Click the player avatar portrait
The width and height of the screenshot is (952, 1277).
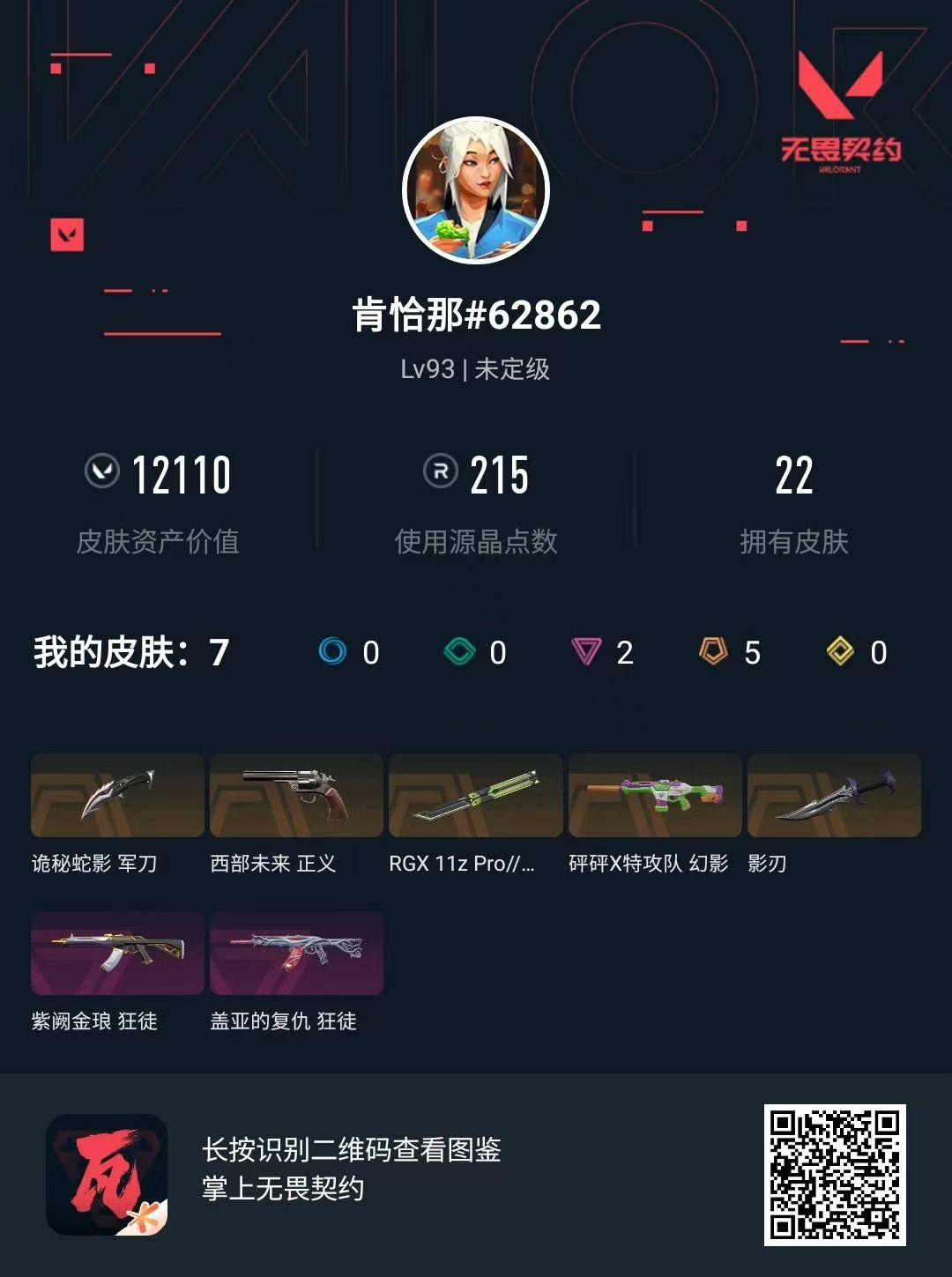point(476,192)
